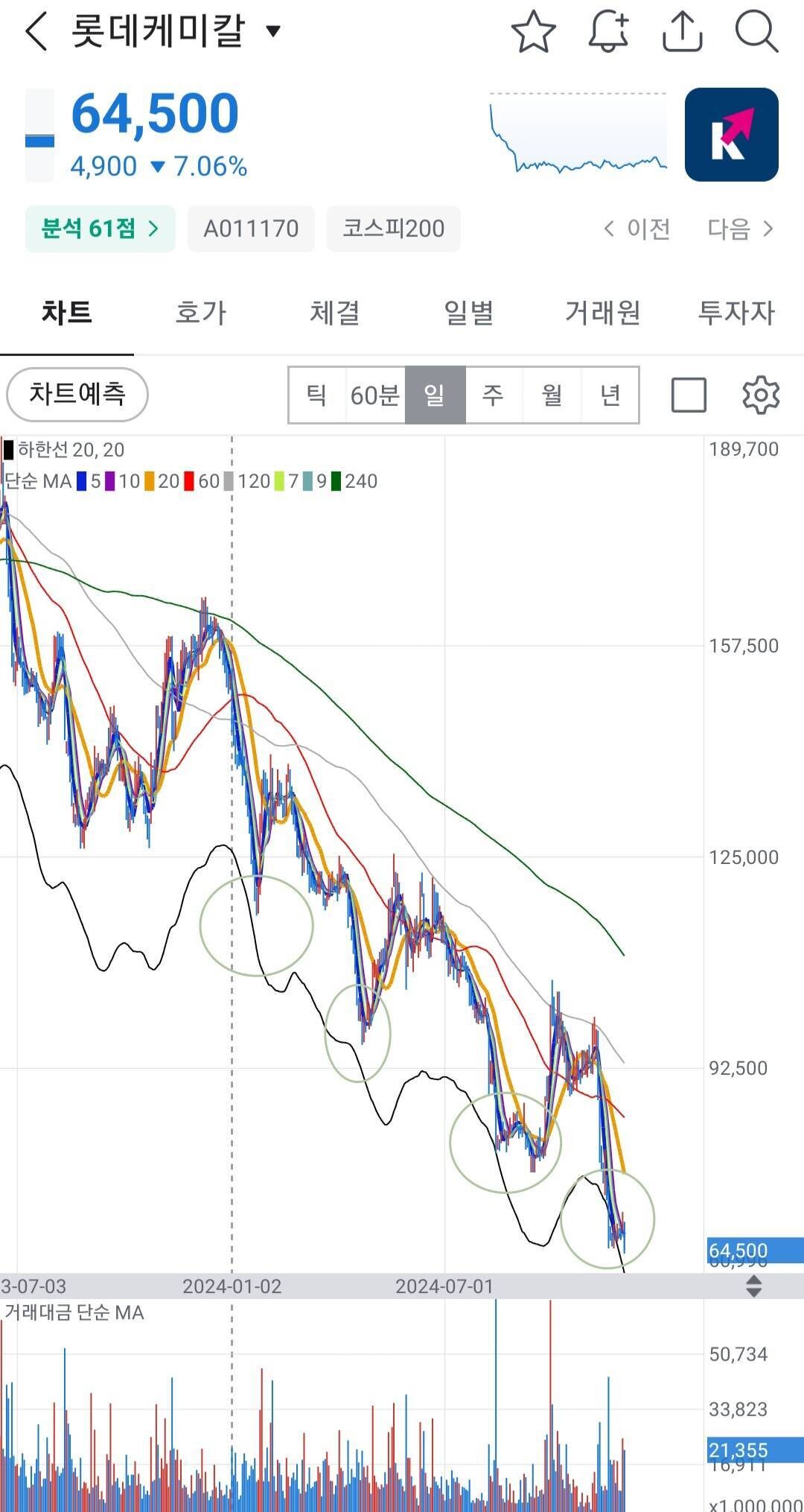Open the 분석 61점 analysis chip
The height and width of the screenshot is (1512, 804).
100,229
